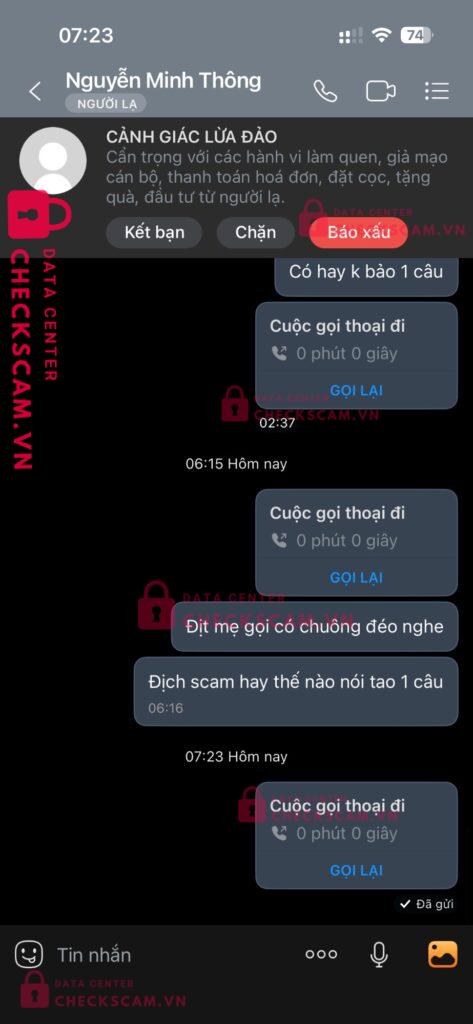Screen dimensions: 473x1024
Task: Record a voice message
Action: tap(378, 955)
